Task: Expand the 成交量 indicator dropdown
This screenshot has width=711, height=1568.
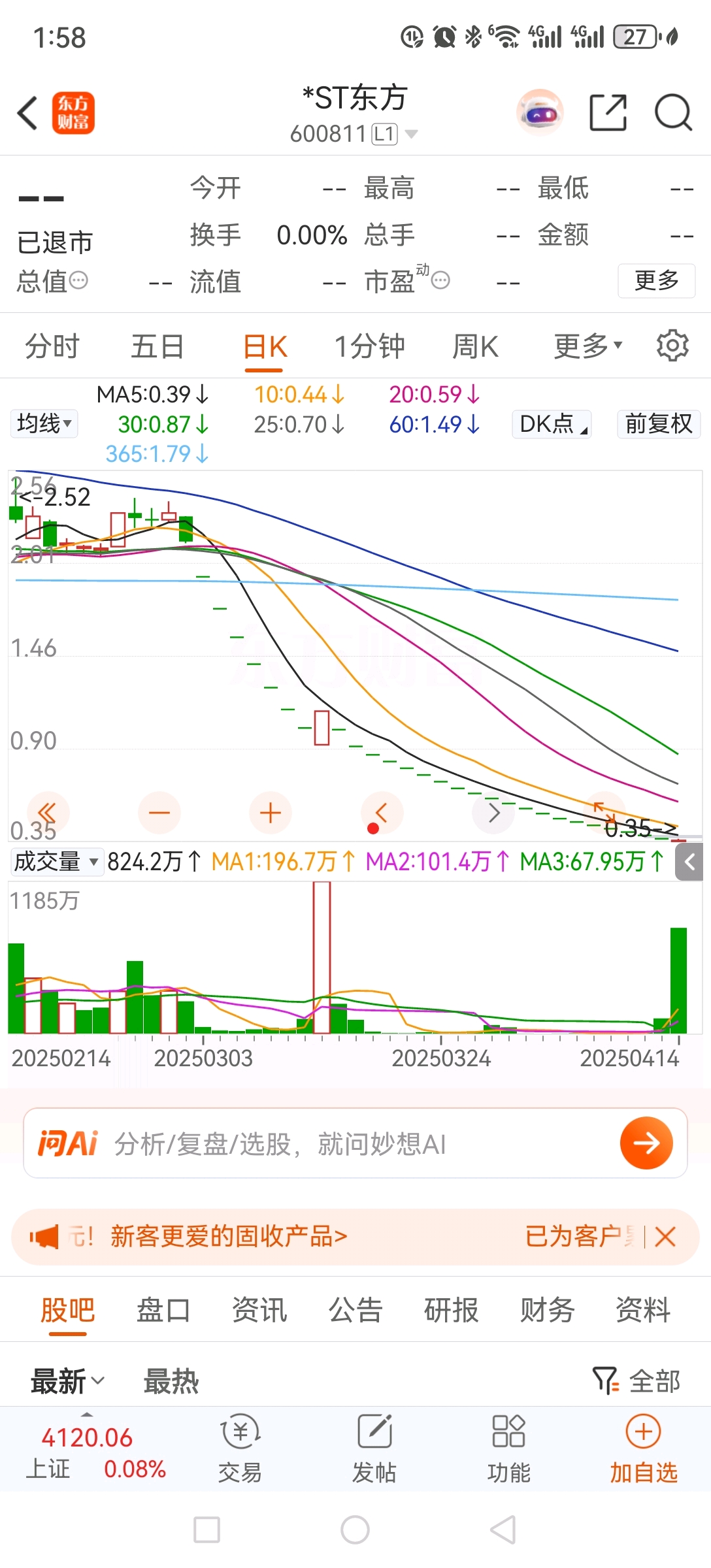Action: coord(56,862)
